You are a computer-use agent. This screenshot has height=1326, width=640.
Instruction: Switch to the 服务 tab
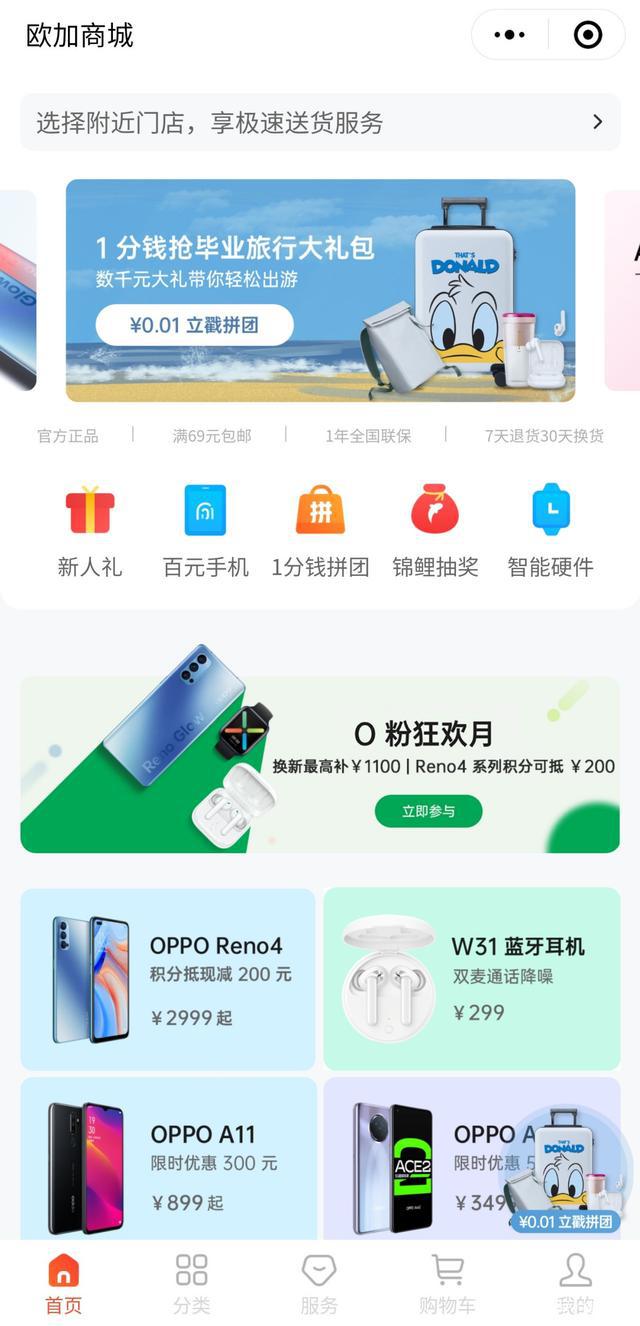click(319, 1284)
